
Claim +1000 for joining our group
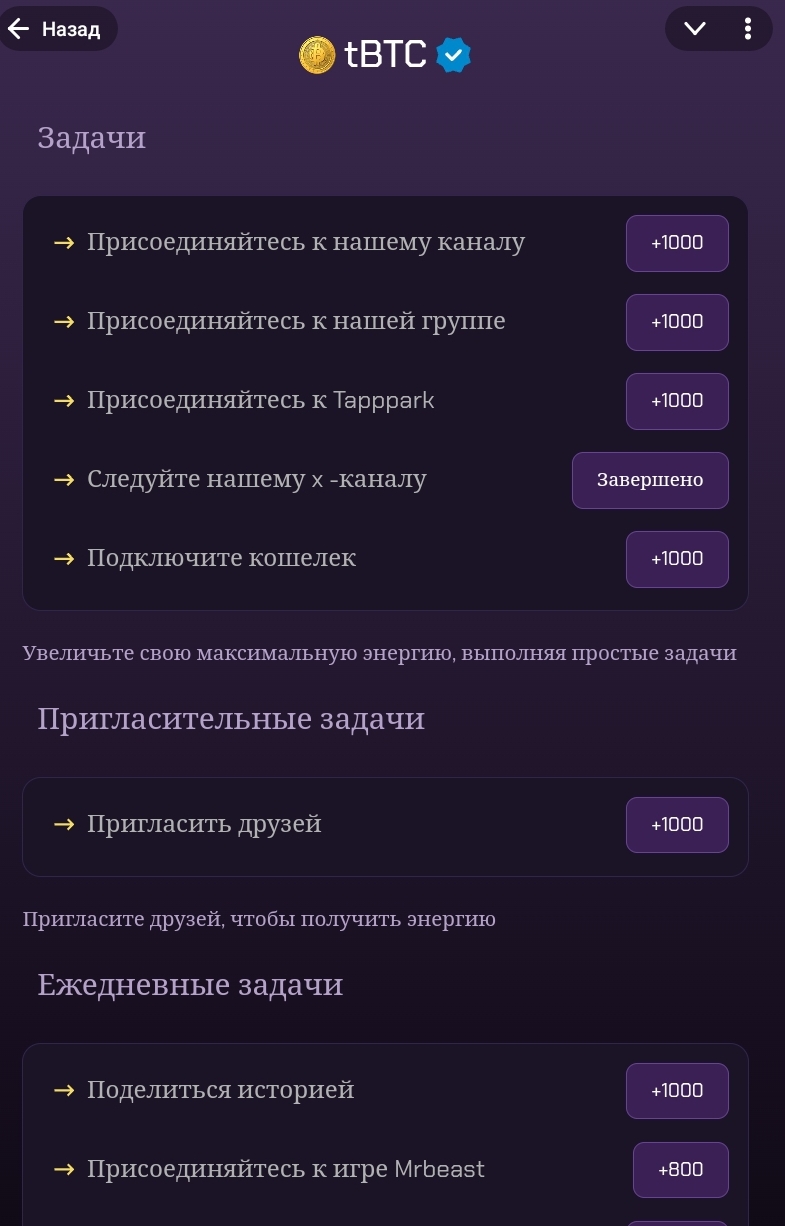(677, 322)
